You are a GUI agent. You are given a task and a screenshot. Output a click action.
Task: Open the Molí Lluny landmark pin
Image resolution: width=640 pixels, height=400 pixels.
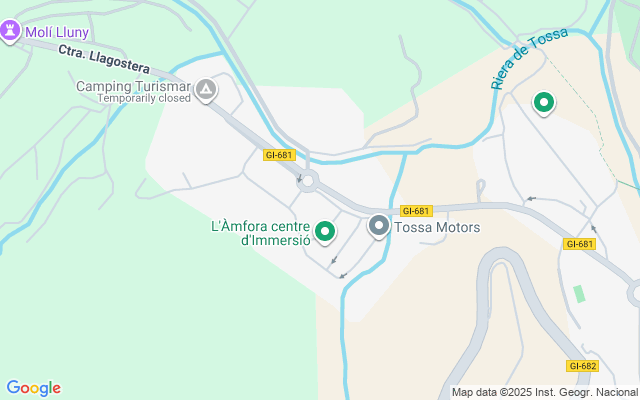click(x=10, y=31)
